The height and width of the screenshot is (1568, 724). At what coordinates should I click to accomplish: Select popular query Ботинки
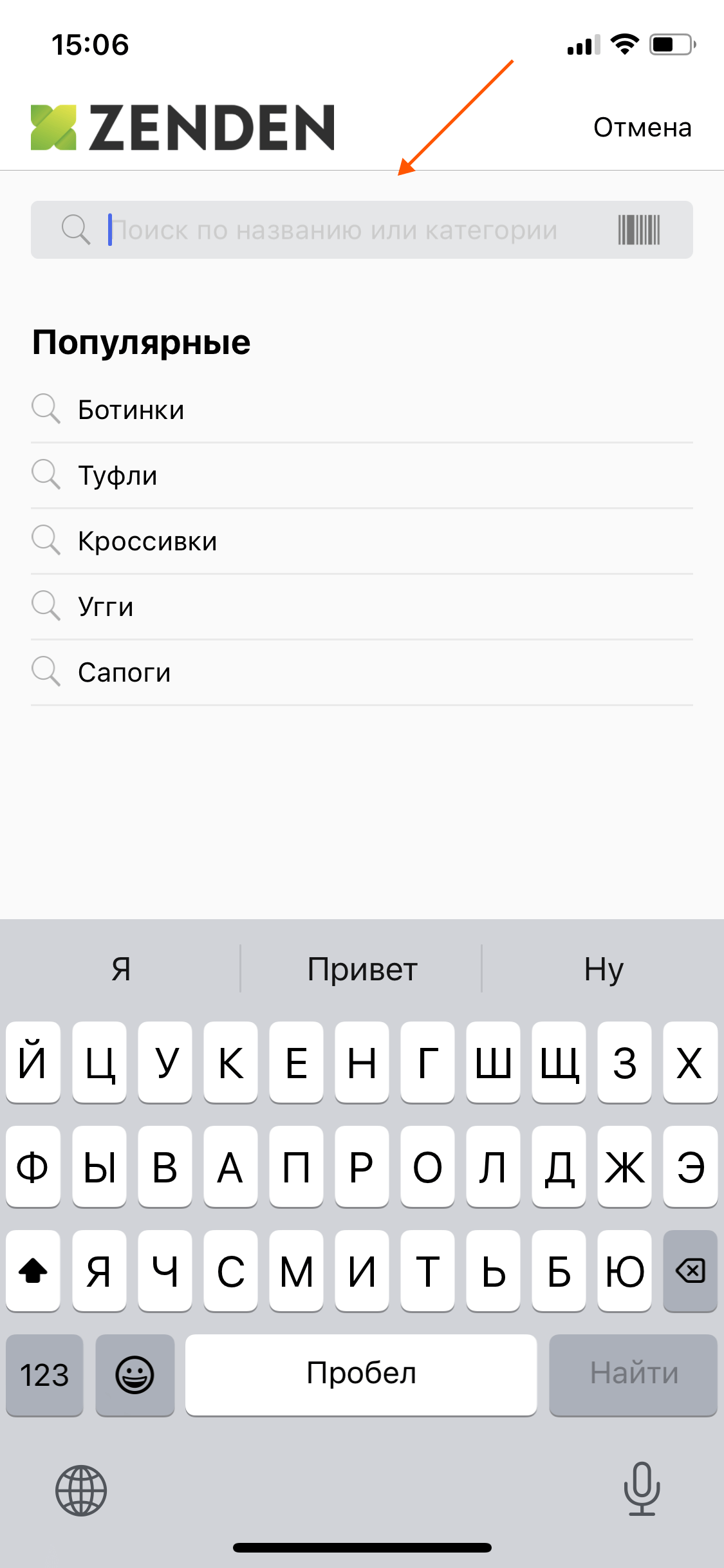point(131,410)
